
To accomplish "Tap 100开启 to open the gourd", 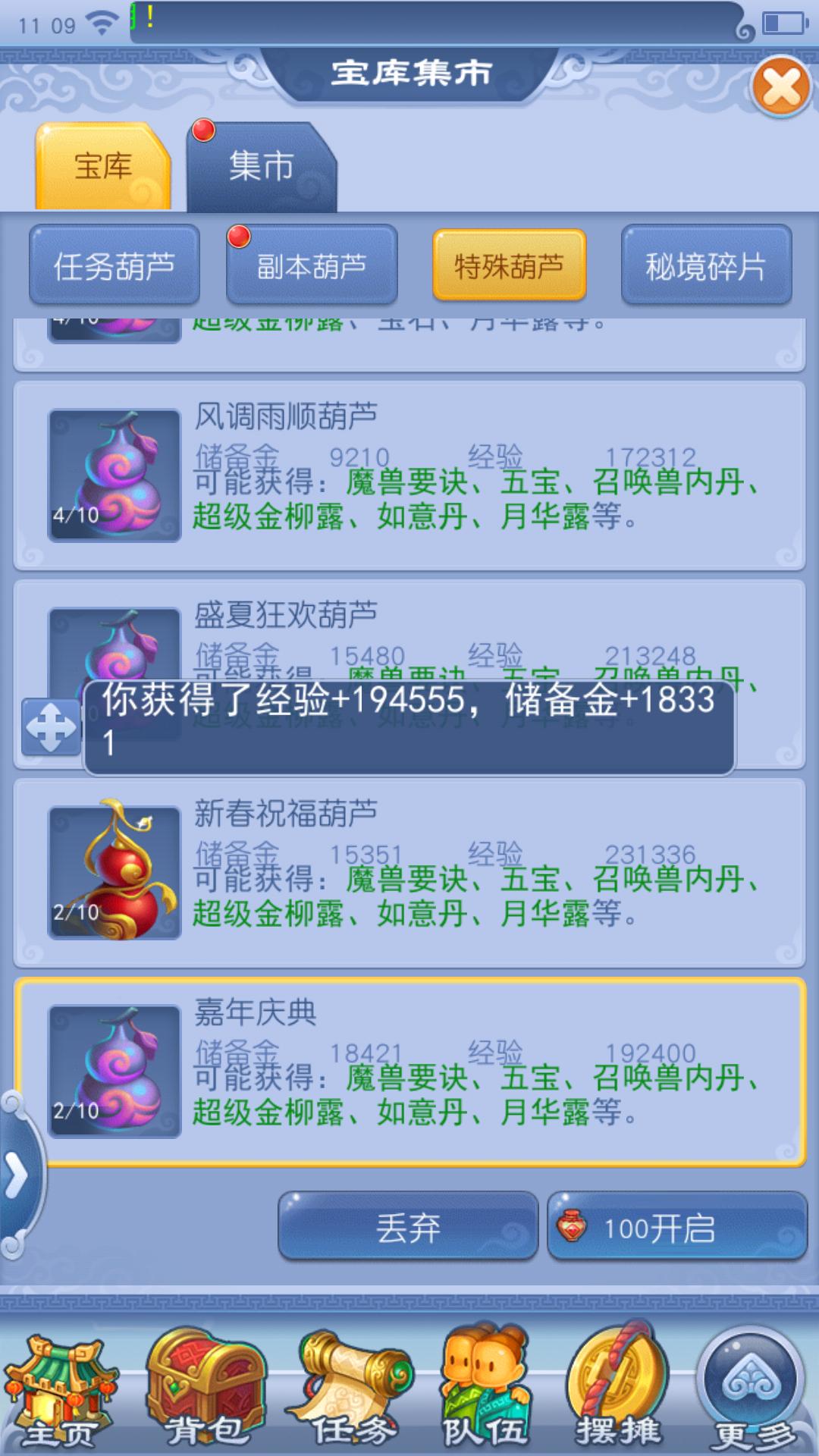I will [x=676, y=1228].
